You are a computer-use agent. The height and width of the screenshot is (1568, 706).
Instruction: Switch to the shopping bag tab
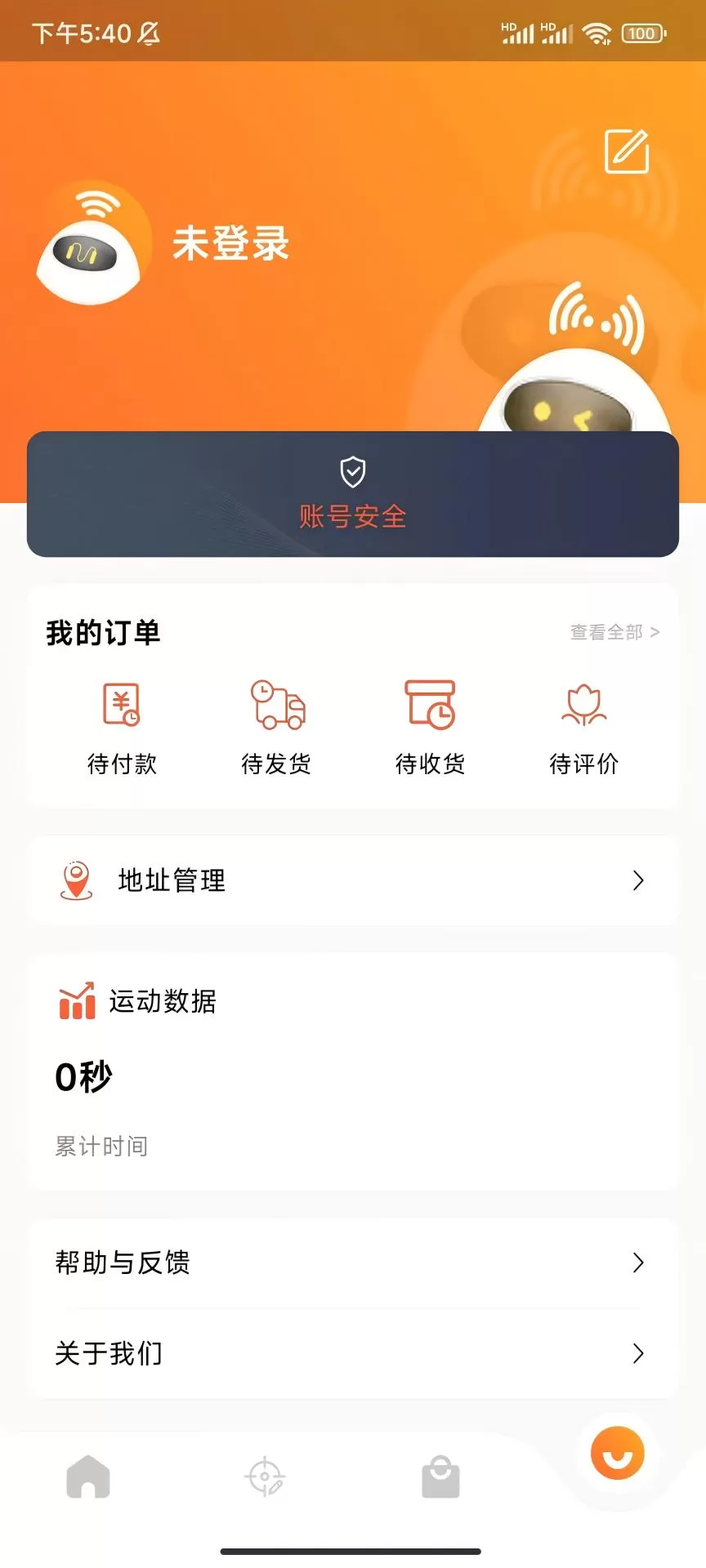(440, 1477)
